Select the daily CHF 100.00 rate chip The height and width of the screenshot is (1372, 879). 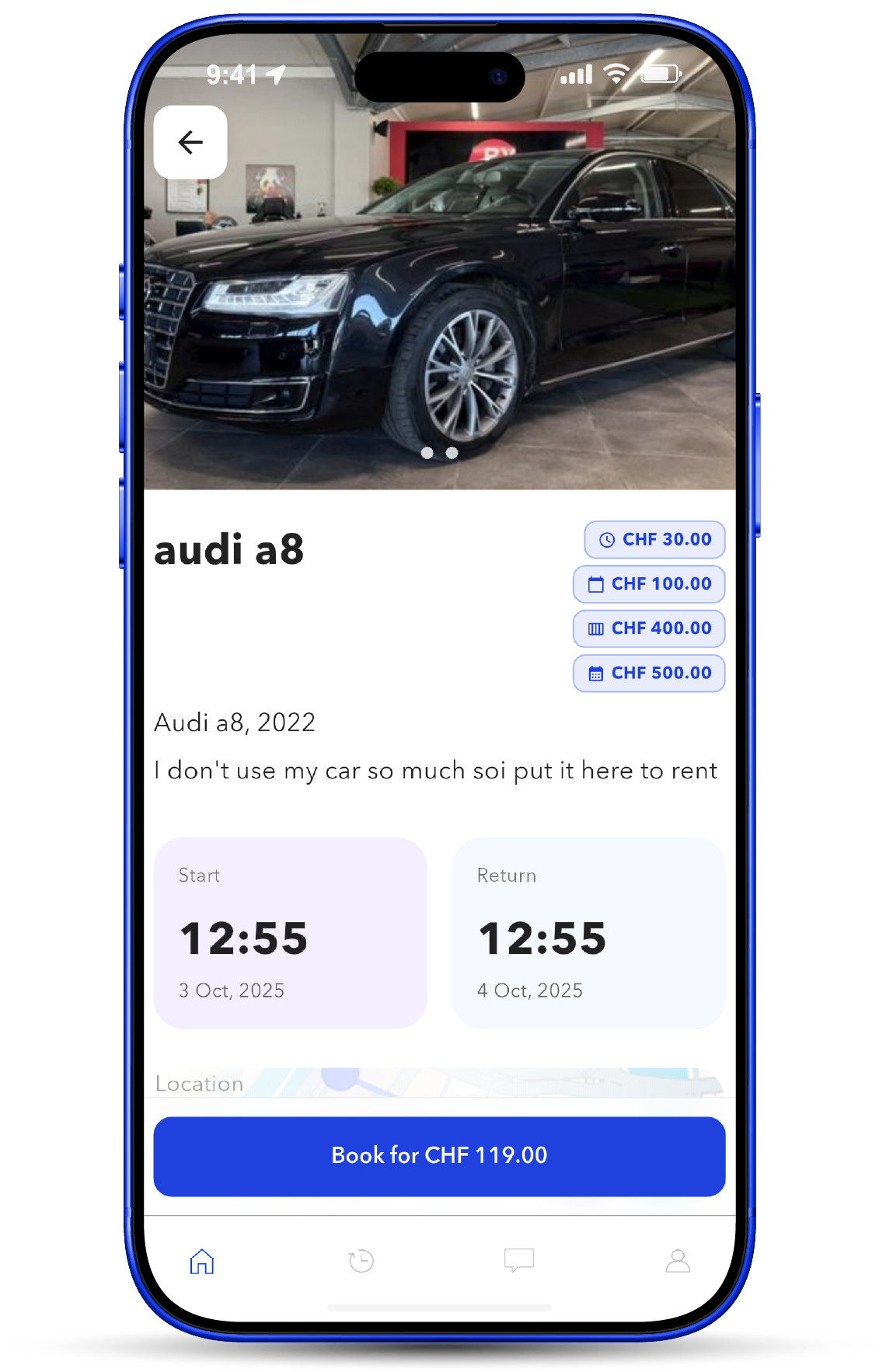pos(649,584)
